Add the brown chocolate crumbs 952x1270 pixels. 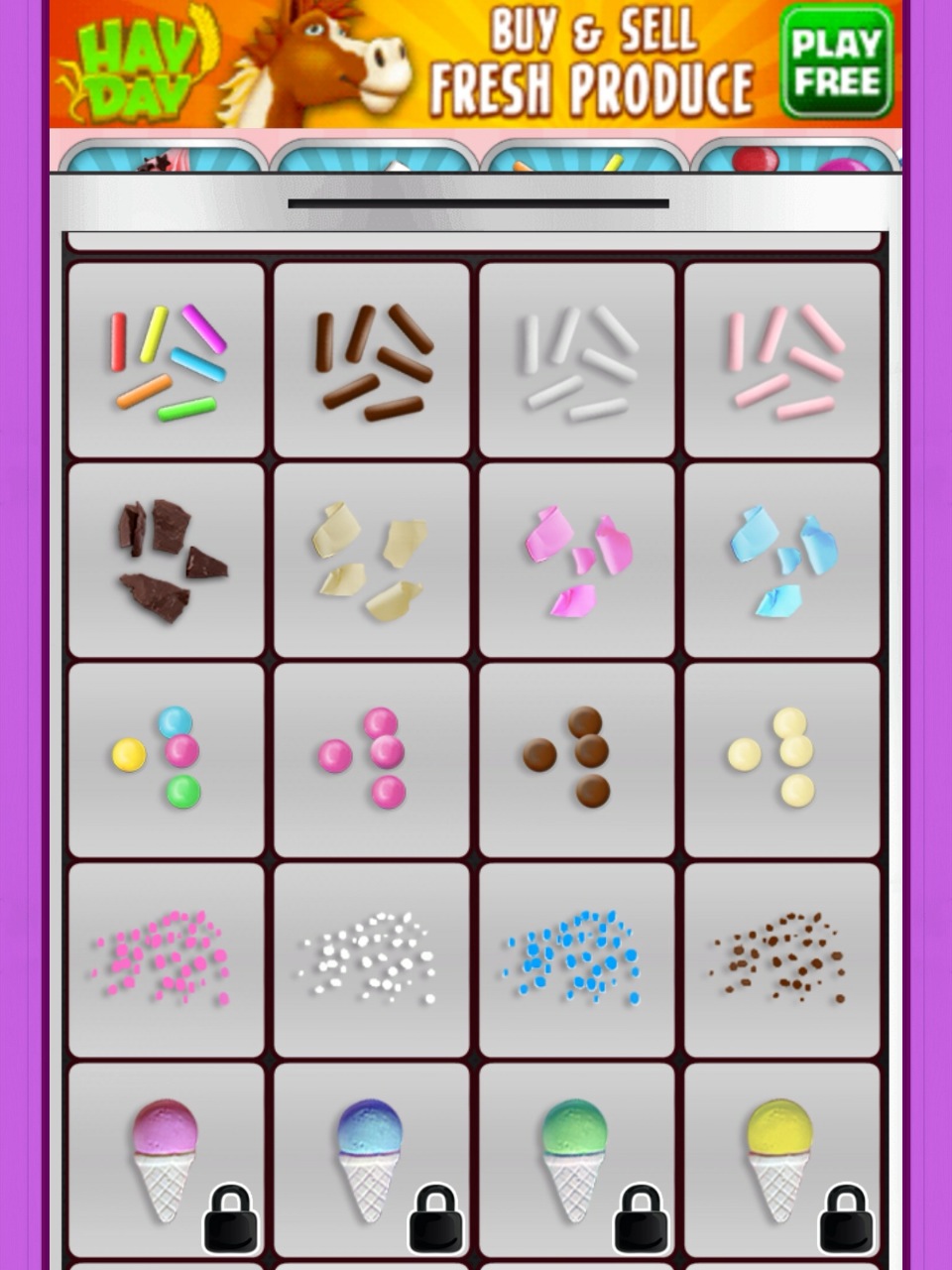pyautogui.click(x=782, y=959)
